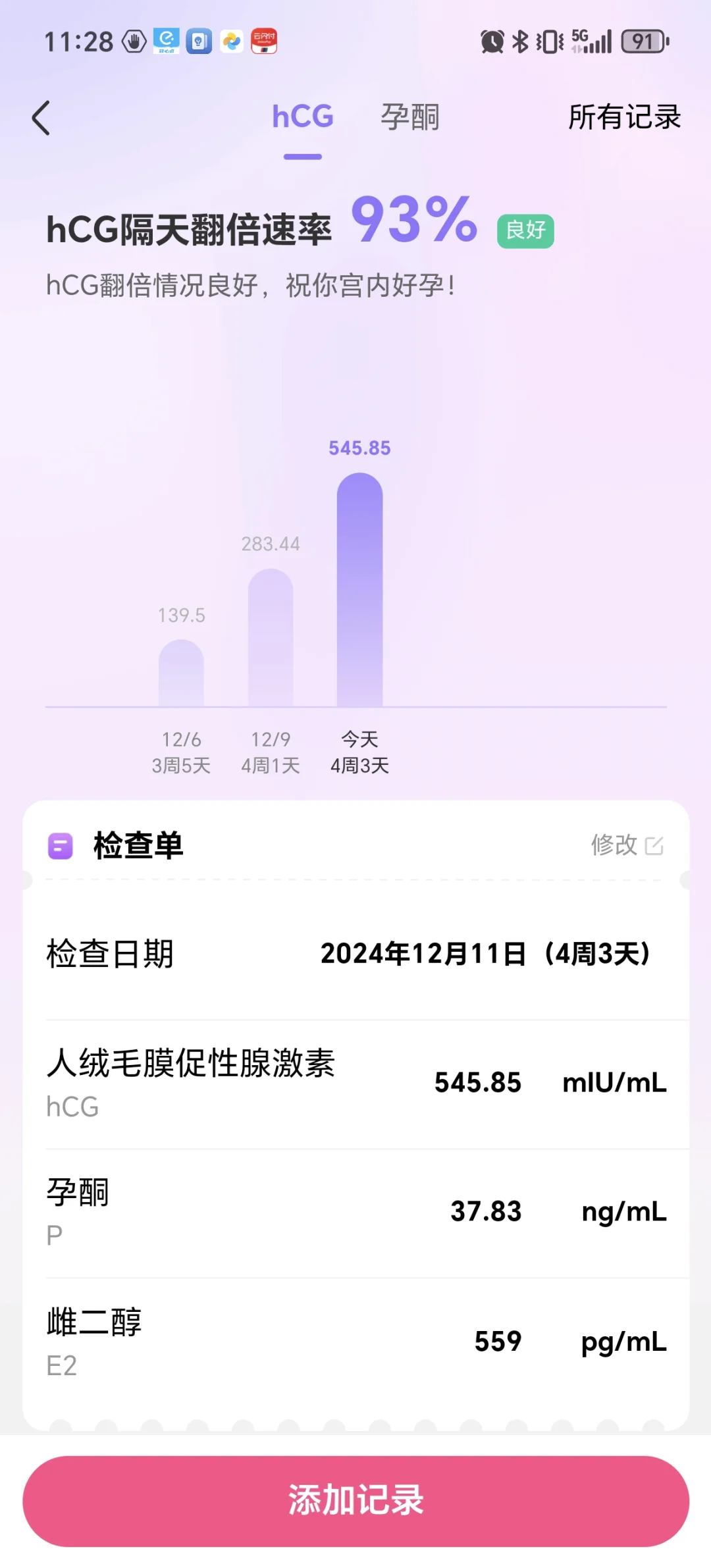Tap the 添加记录 button
The image size is (711, 1568).
(x=355, y=1501)
